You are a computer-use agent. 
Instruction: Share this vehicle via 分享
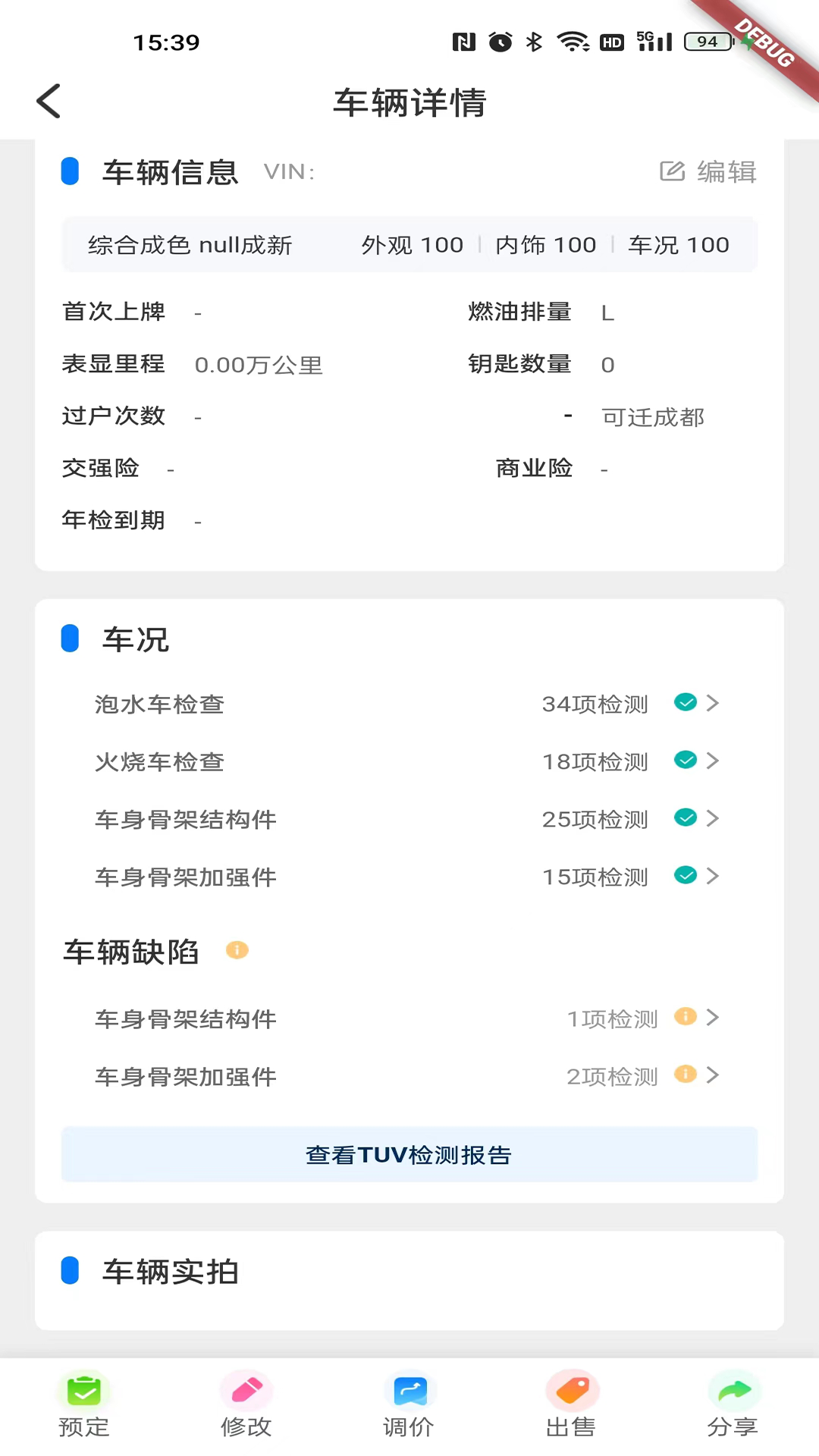click(x=733, y=1405)
